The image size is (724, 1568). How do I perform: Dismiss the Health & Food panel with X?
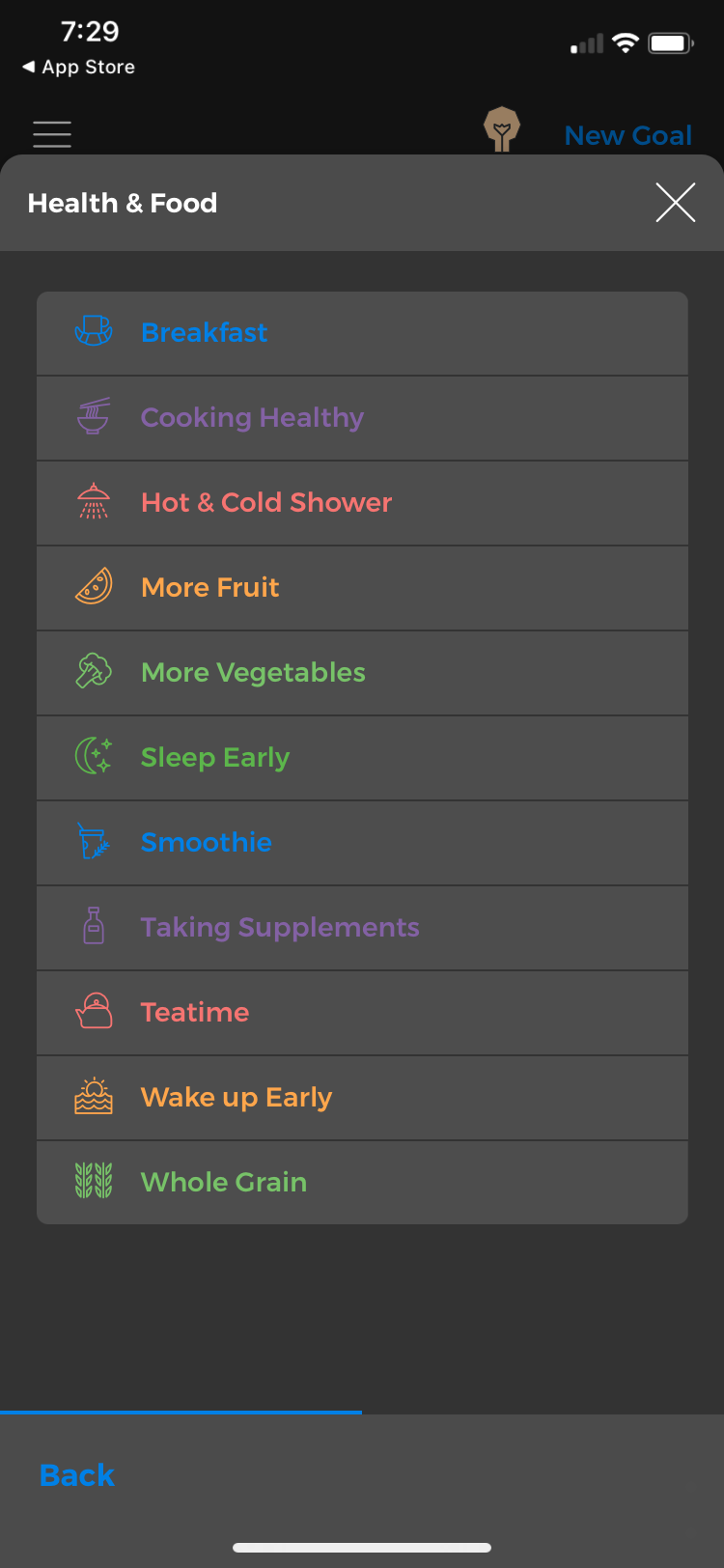point(675,203)
